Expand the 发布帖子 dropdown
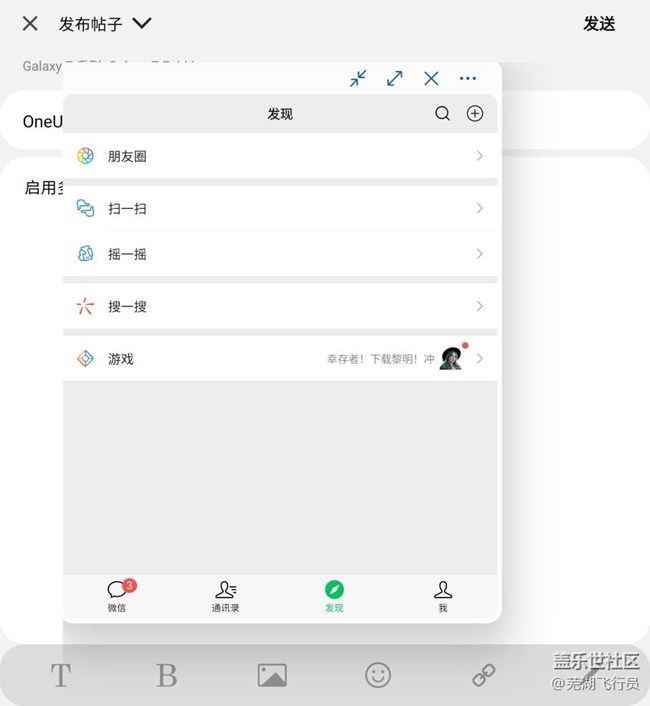The width and height of the screenshot is (650, 706). (141, 23)
